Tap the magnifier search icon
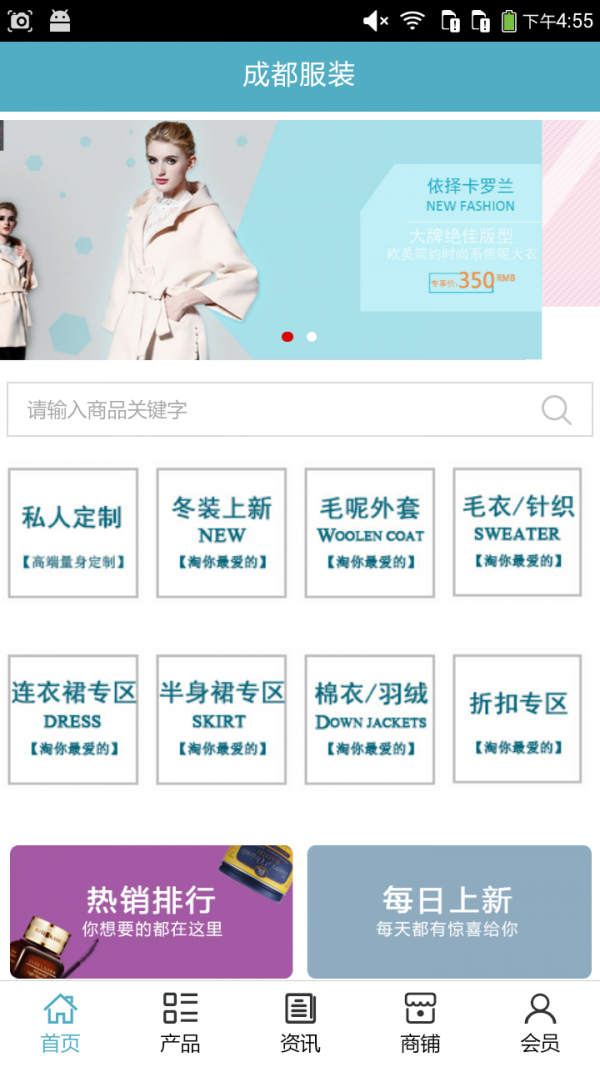This screenshot has height=1067, width=600. click(556, 410)
